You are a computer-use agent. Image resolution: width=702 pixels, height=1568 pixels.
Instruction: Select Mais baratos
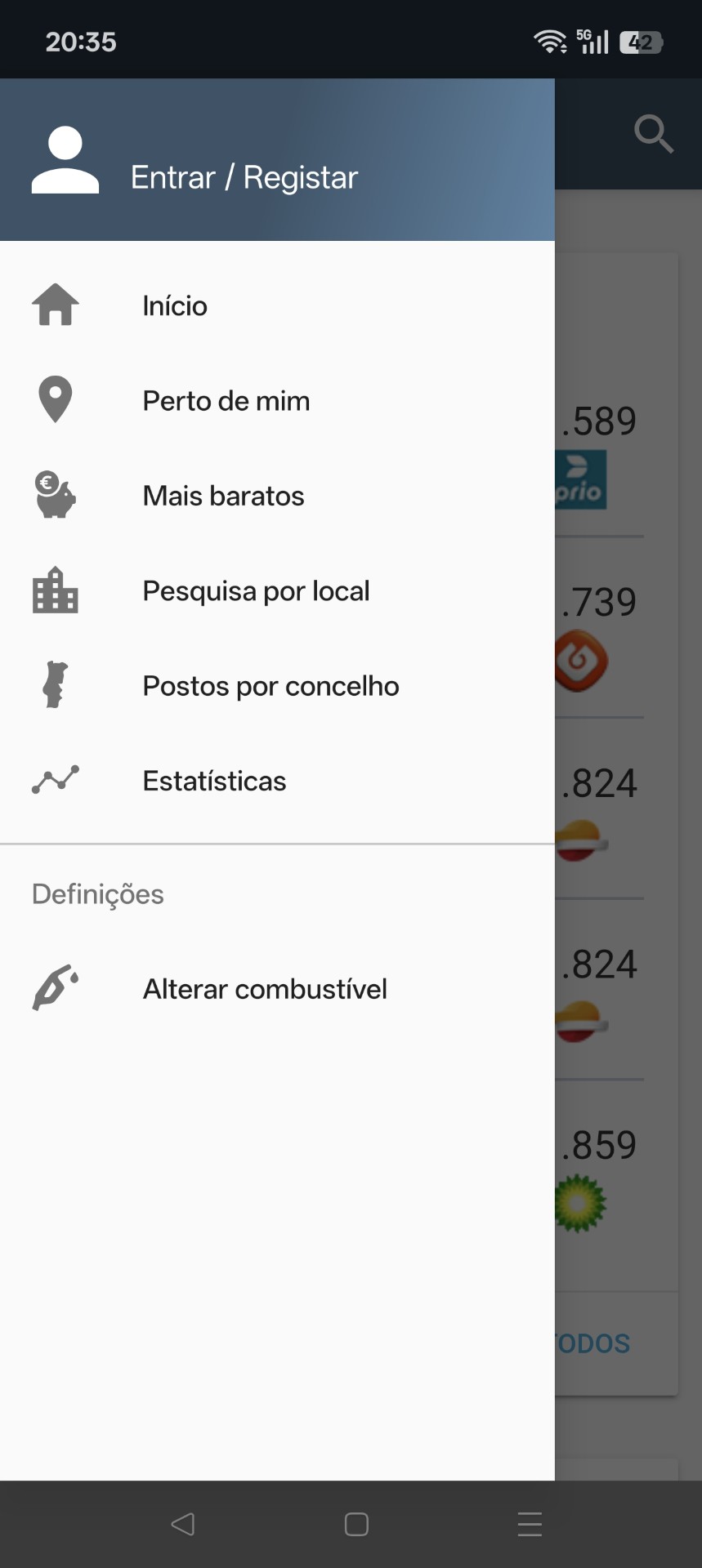coord(223,496)
